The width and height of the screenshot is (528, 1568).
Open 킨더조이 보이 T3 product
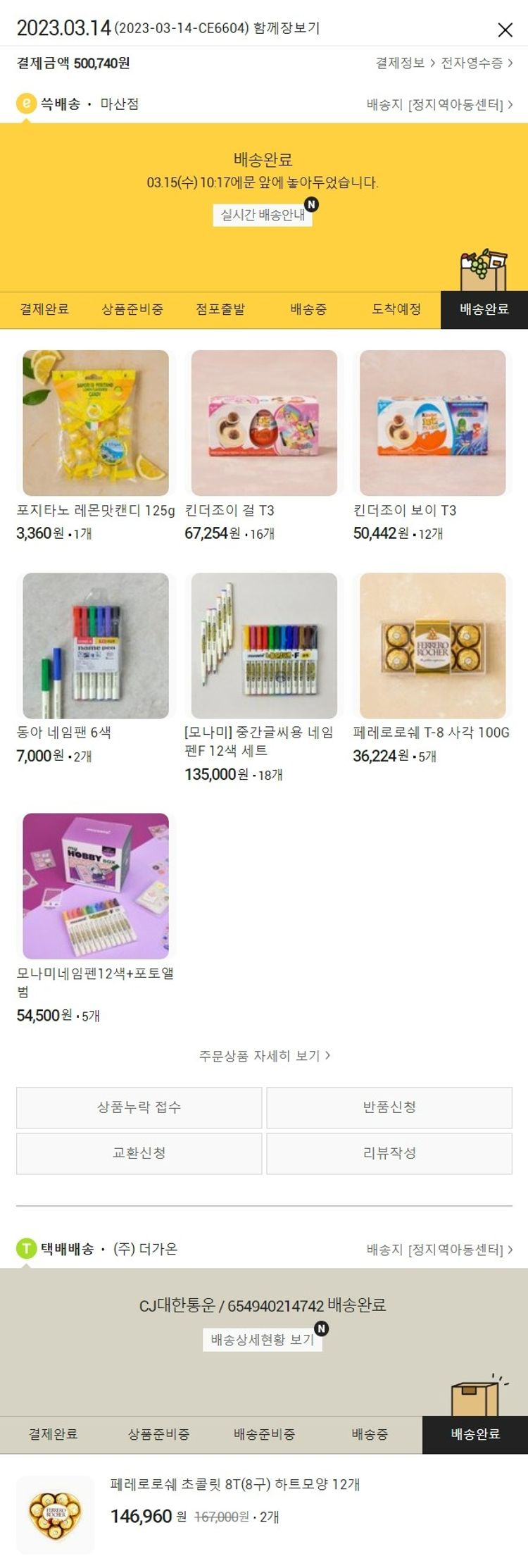click(432, 423)
